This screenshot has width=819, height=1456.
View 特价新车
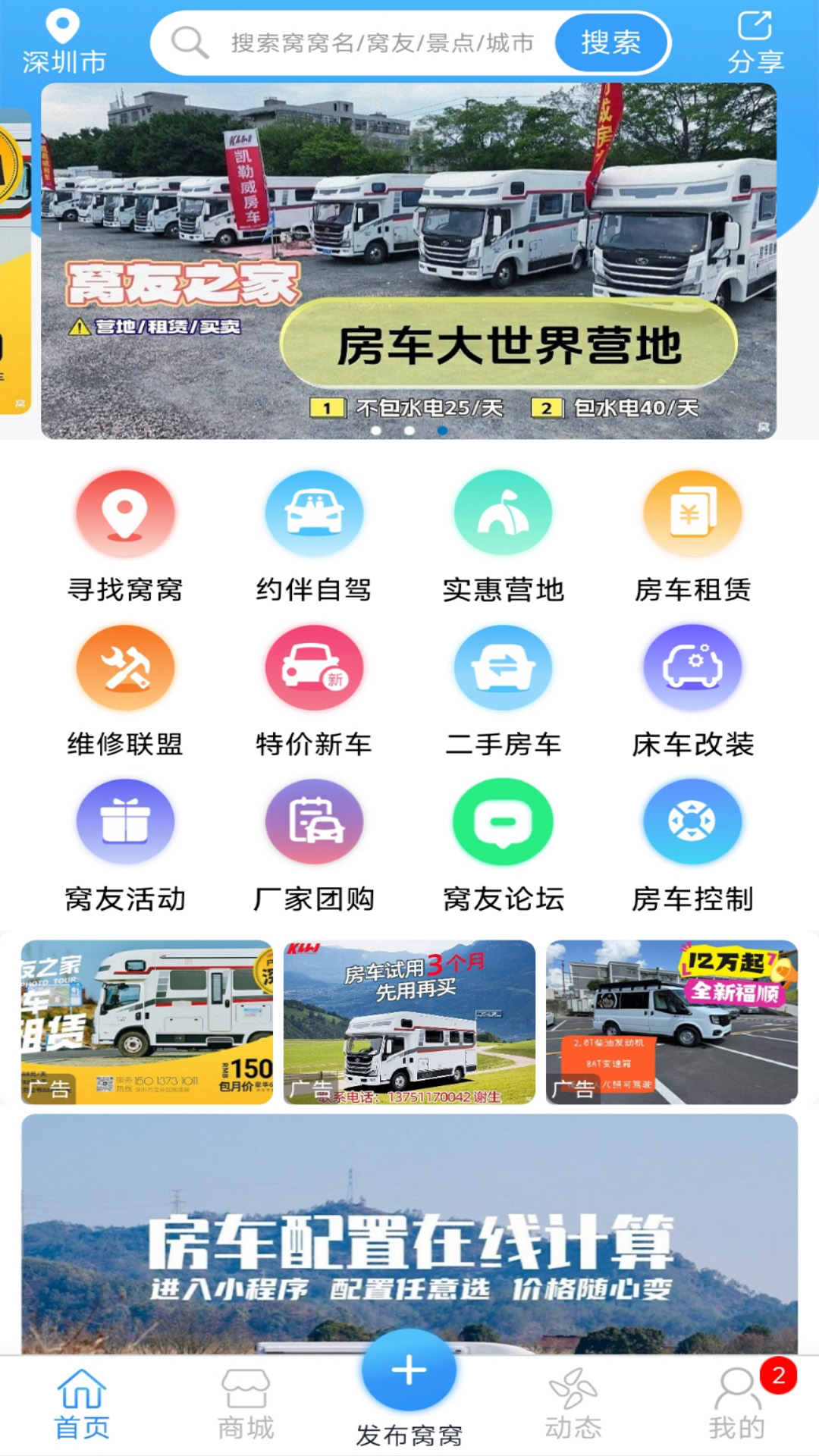(x=314, y=692)
